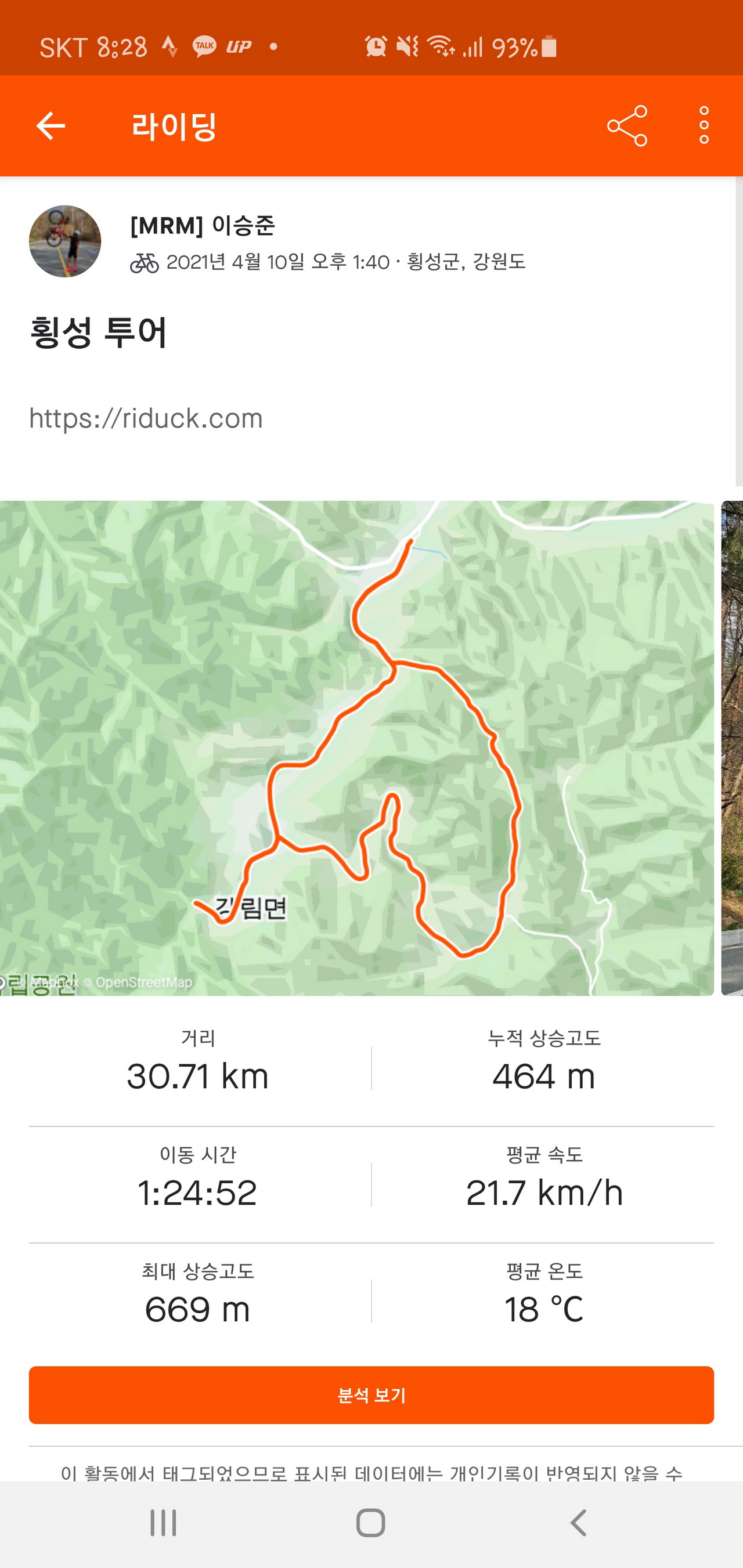Open [MRM] 이승준's profile name

pyautogui.click(x=203, y=226)
